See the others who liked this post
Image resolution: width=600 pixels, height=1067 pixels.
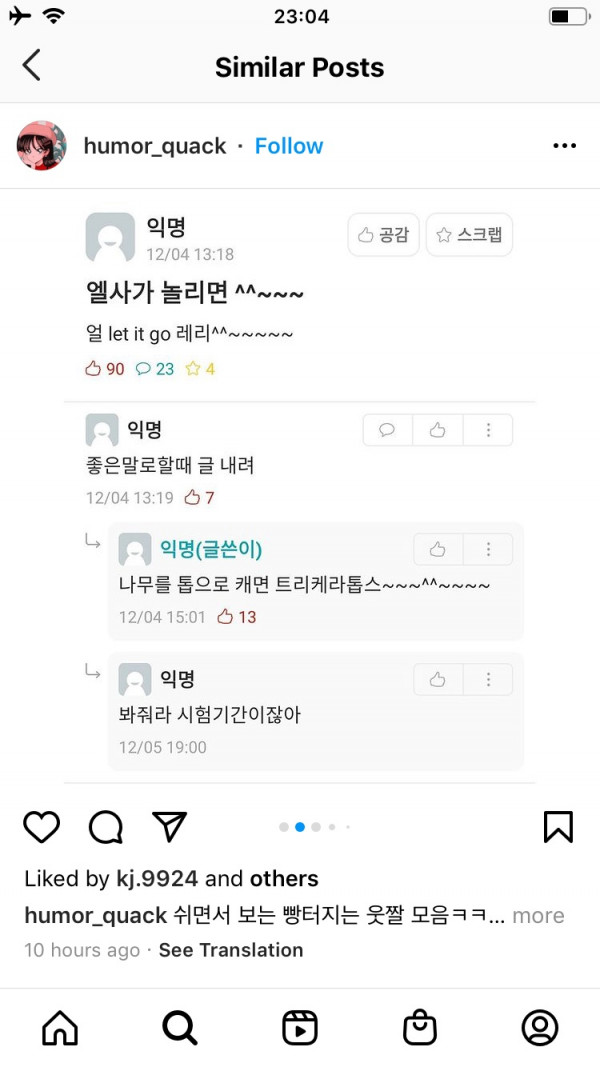point(284,879)
